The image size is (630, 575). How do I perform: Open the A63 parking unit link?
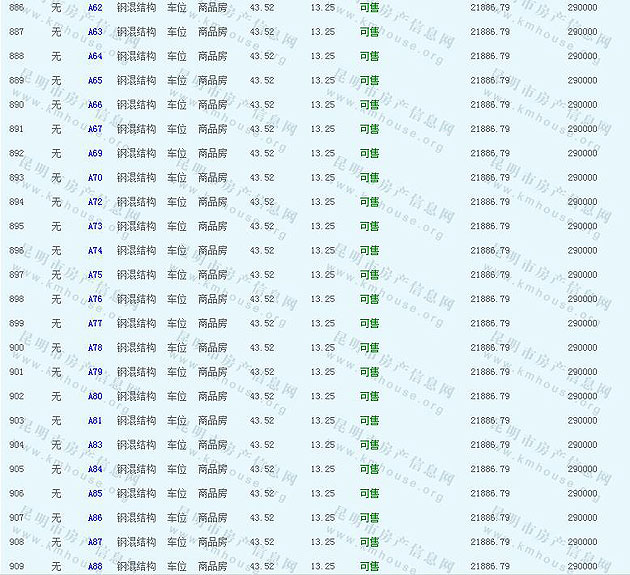point(95,32)
